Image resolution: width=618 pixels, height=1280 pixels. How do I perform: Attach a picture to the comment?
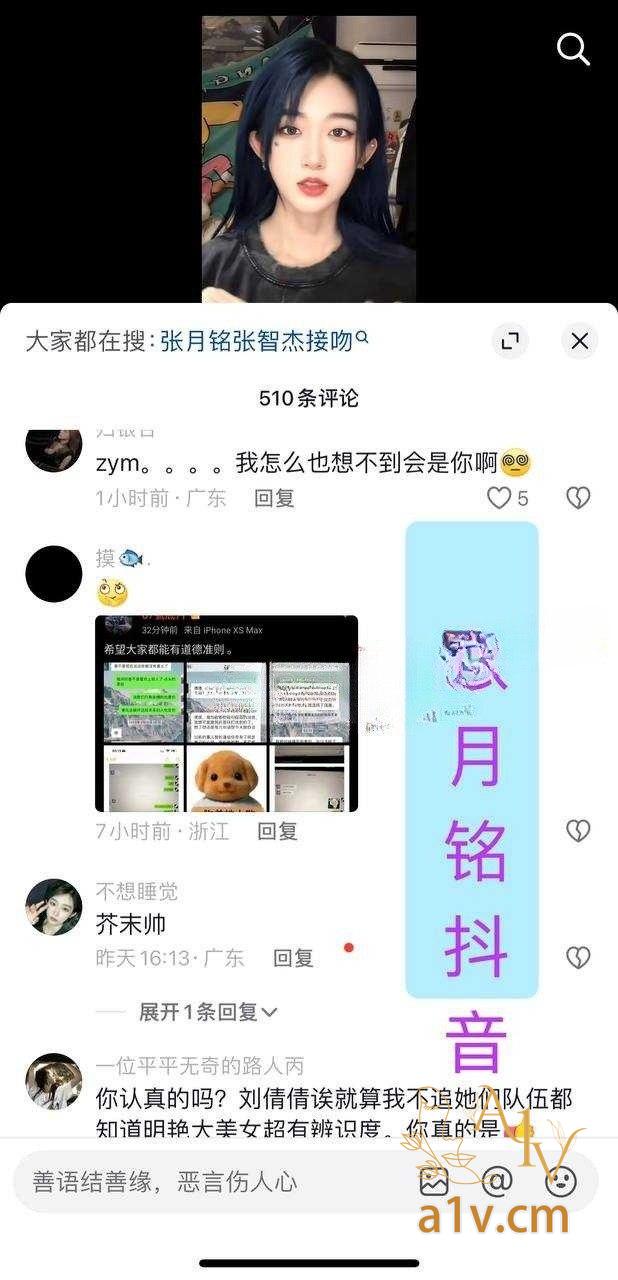coord(434,1182)
